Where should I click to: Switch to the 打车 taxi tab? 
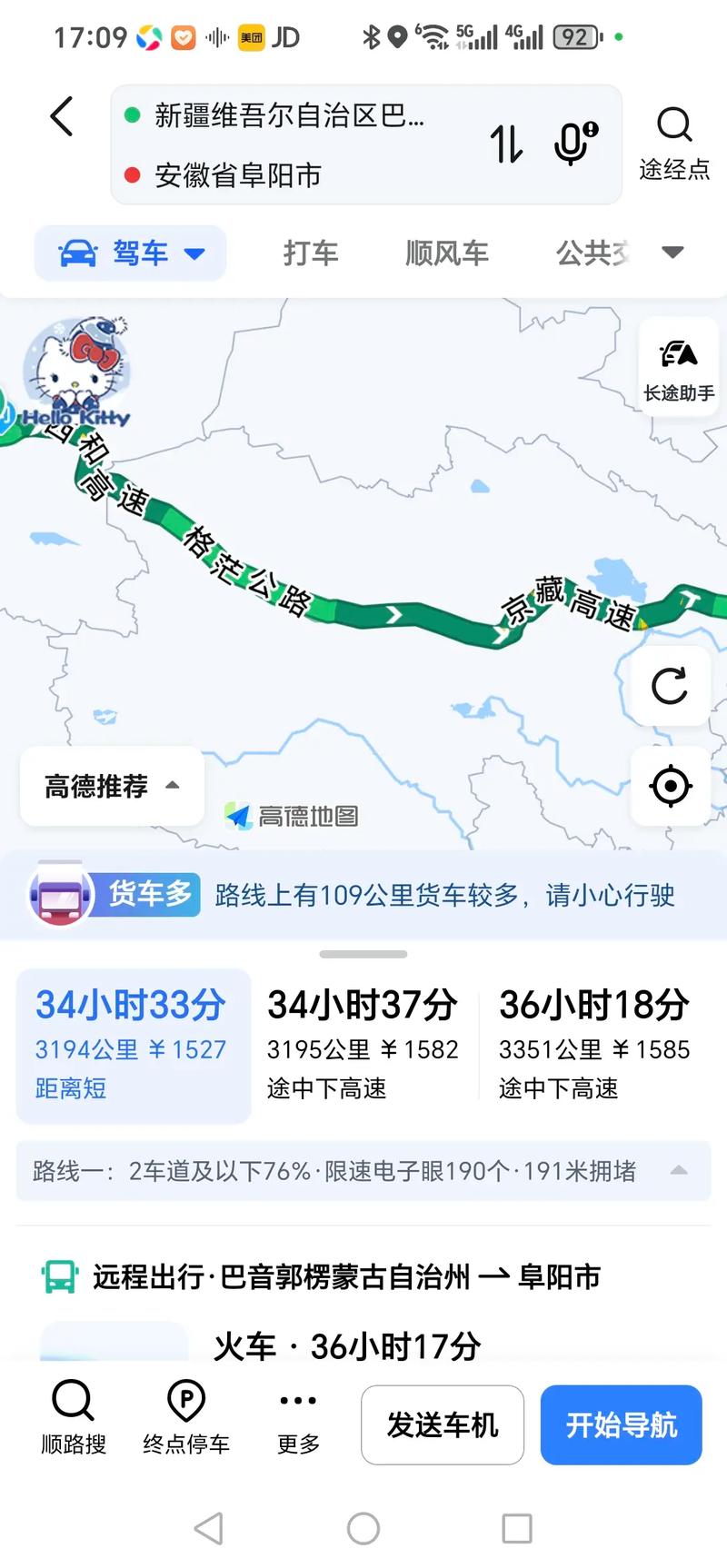(311, 253)
